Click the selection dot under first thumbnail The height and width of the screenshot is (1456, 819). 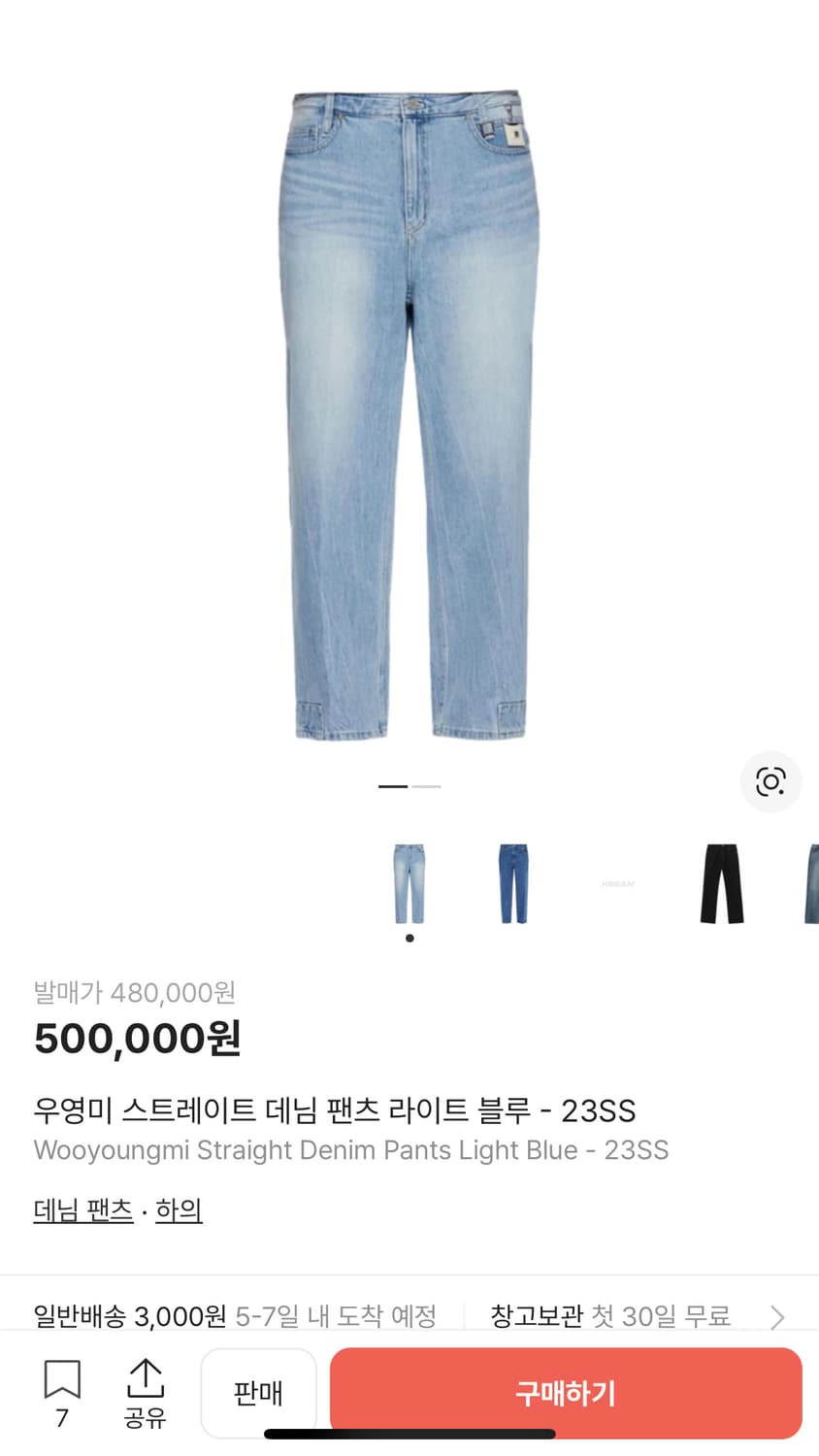pos(409,938)
